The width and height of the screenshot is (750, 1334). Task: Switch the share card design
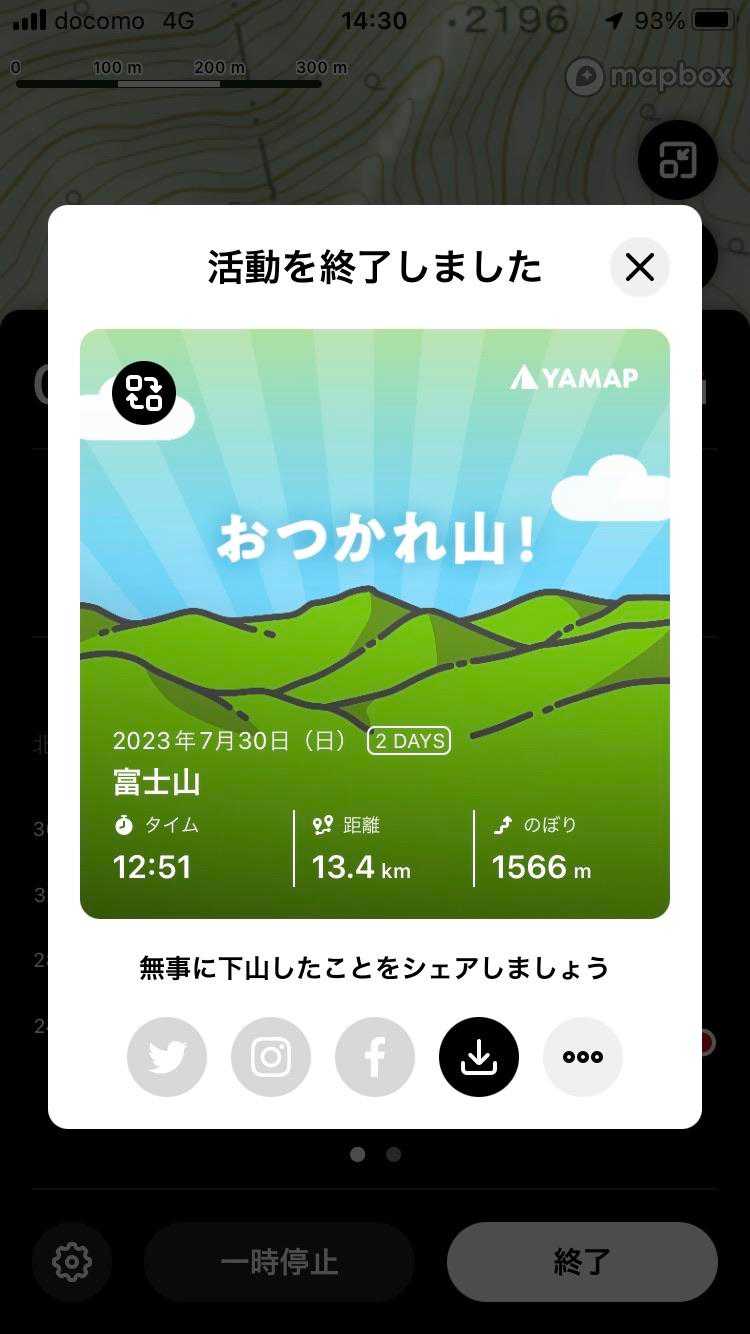[144, 393]
